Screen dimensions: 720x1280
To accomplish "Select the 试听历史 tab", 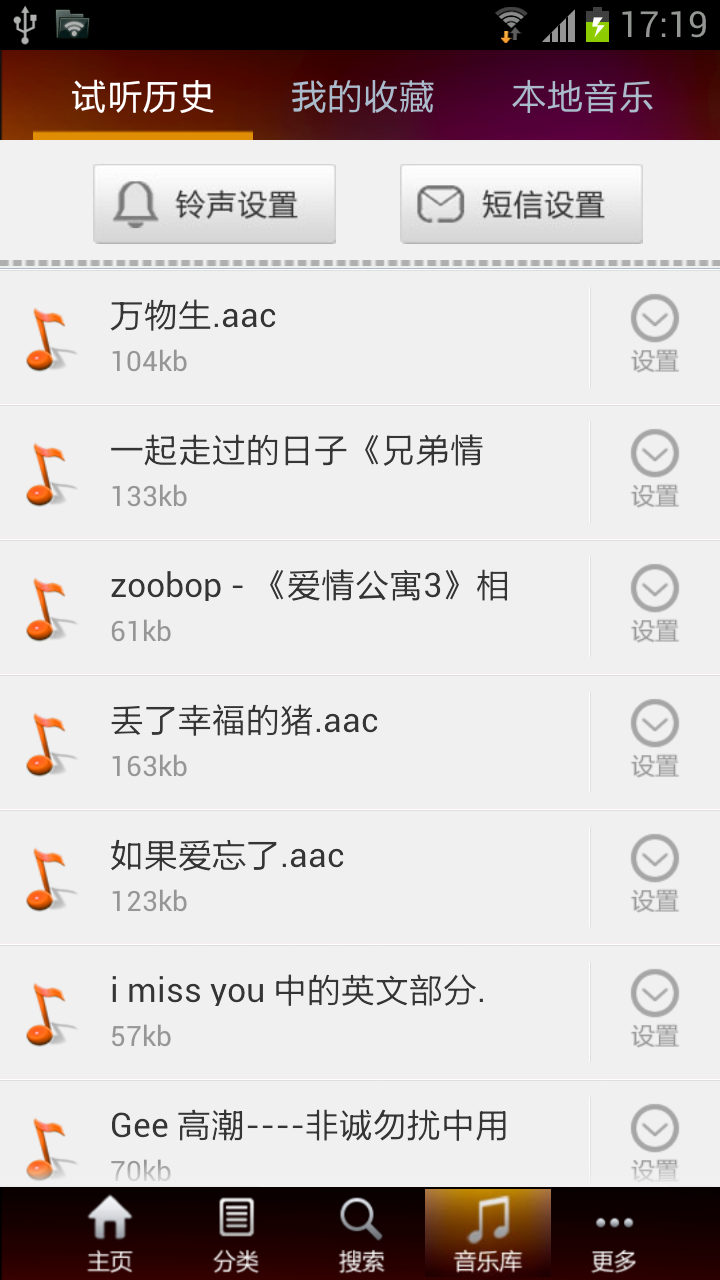I will pos(143,97).
